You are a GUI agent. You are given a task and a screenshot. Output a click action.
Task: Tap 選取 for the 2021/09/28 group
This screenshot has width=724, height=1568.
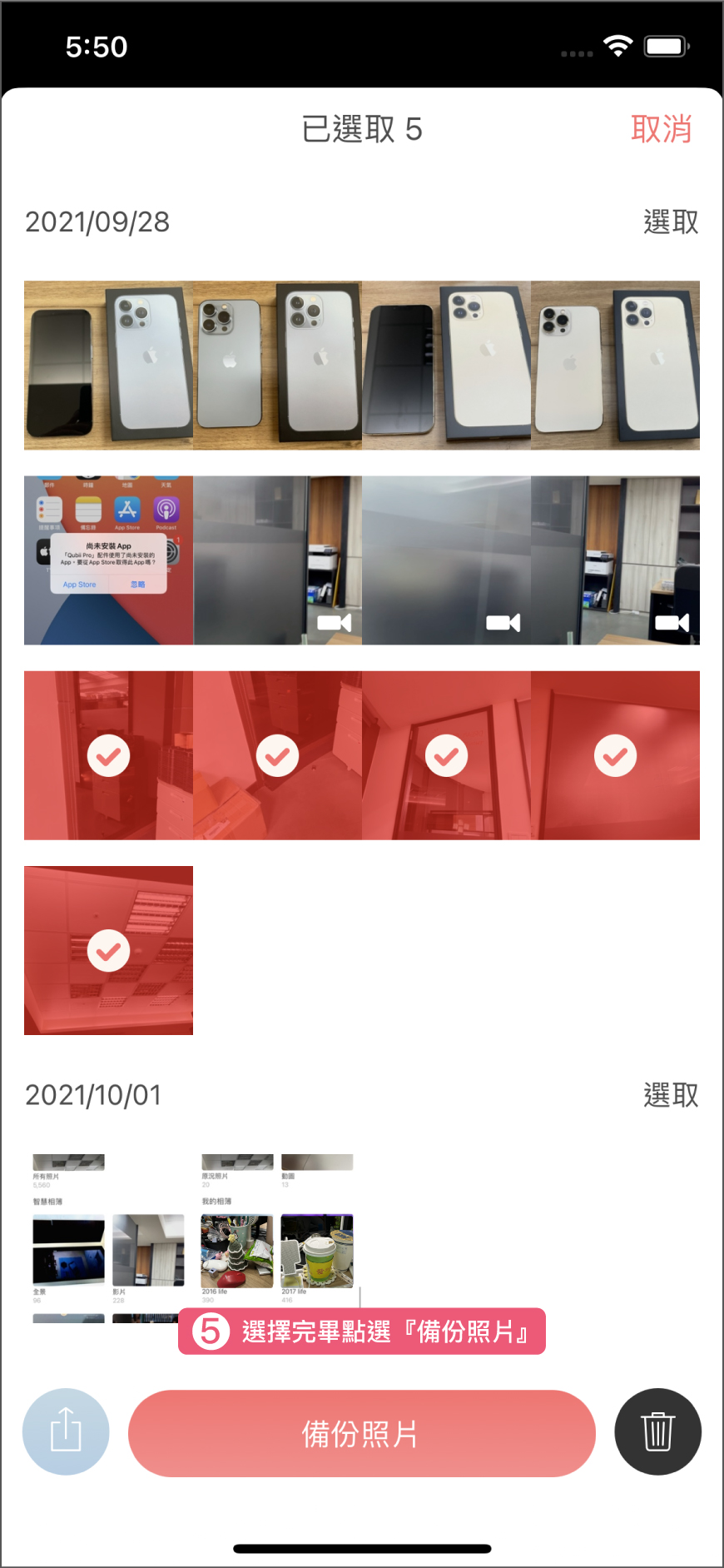click(x=670, y=222)
